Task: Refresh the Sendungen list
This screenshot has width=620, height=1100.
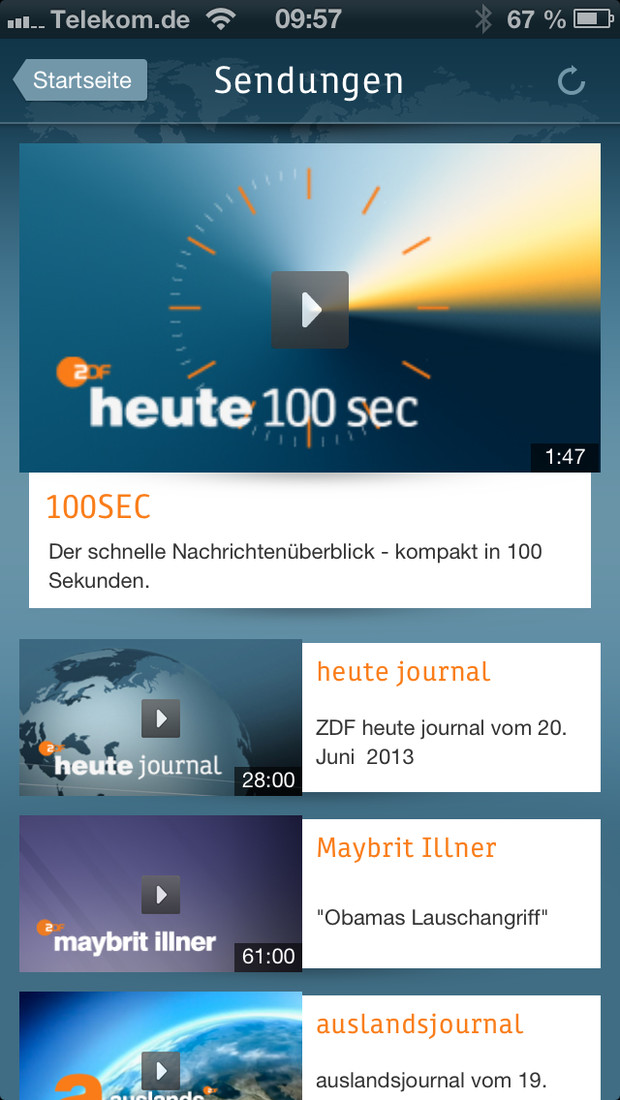Action: [571, 81]
